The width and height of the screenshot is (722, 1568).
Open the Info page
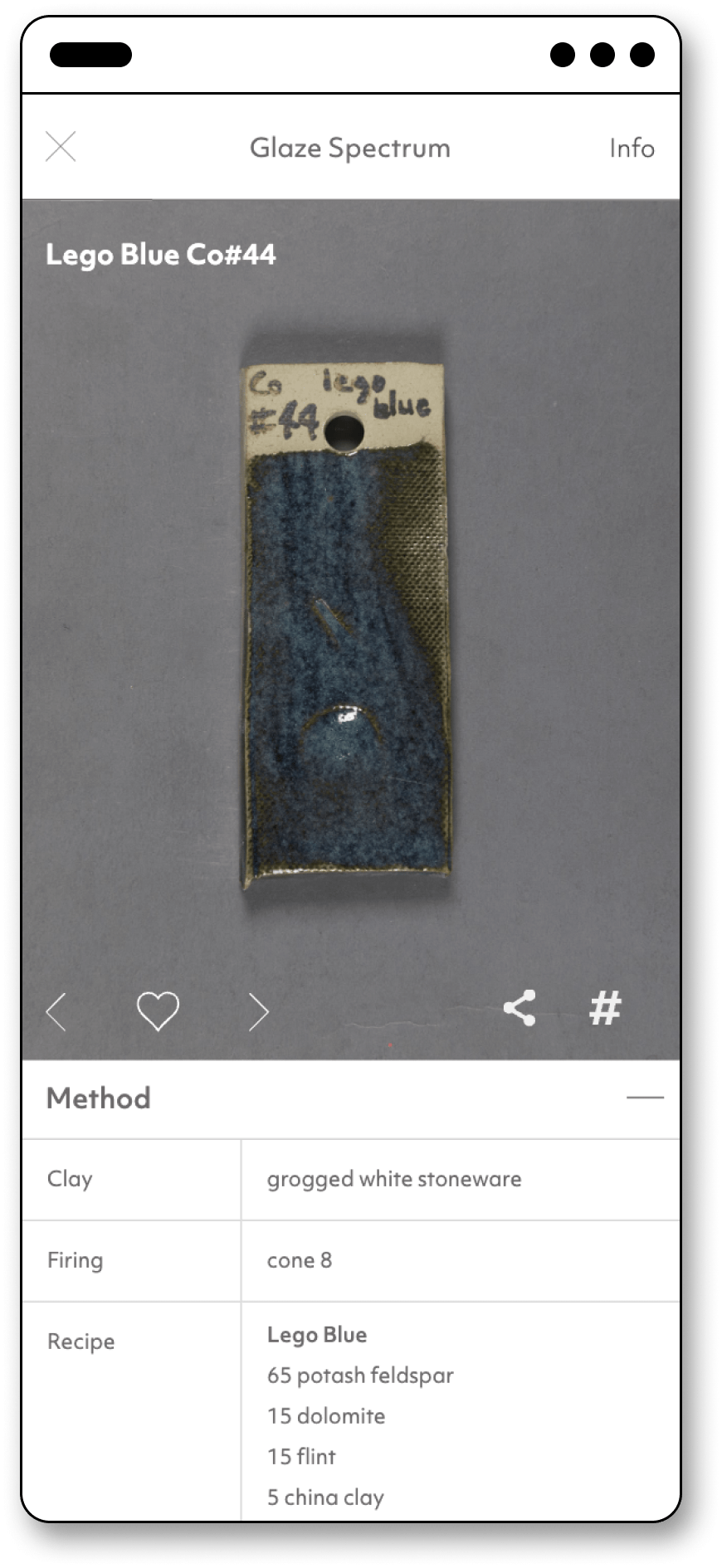click(x=632, y=149)
